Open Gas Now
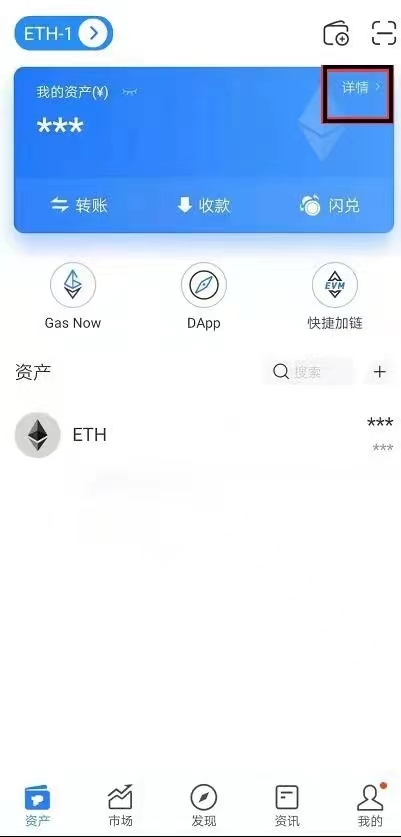Viewport: 401px width, 837px height. click(73, 297)
